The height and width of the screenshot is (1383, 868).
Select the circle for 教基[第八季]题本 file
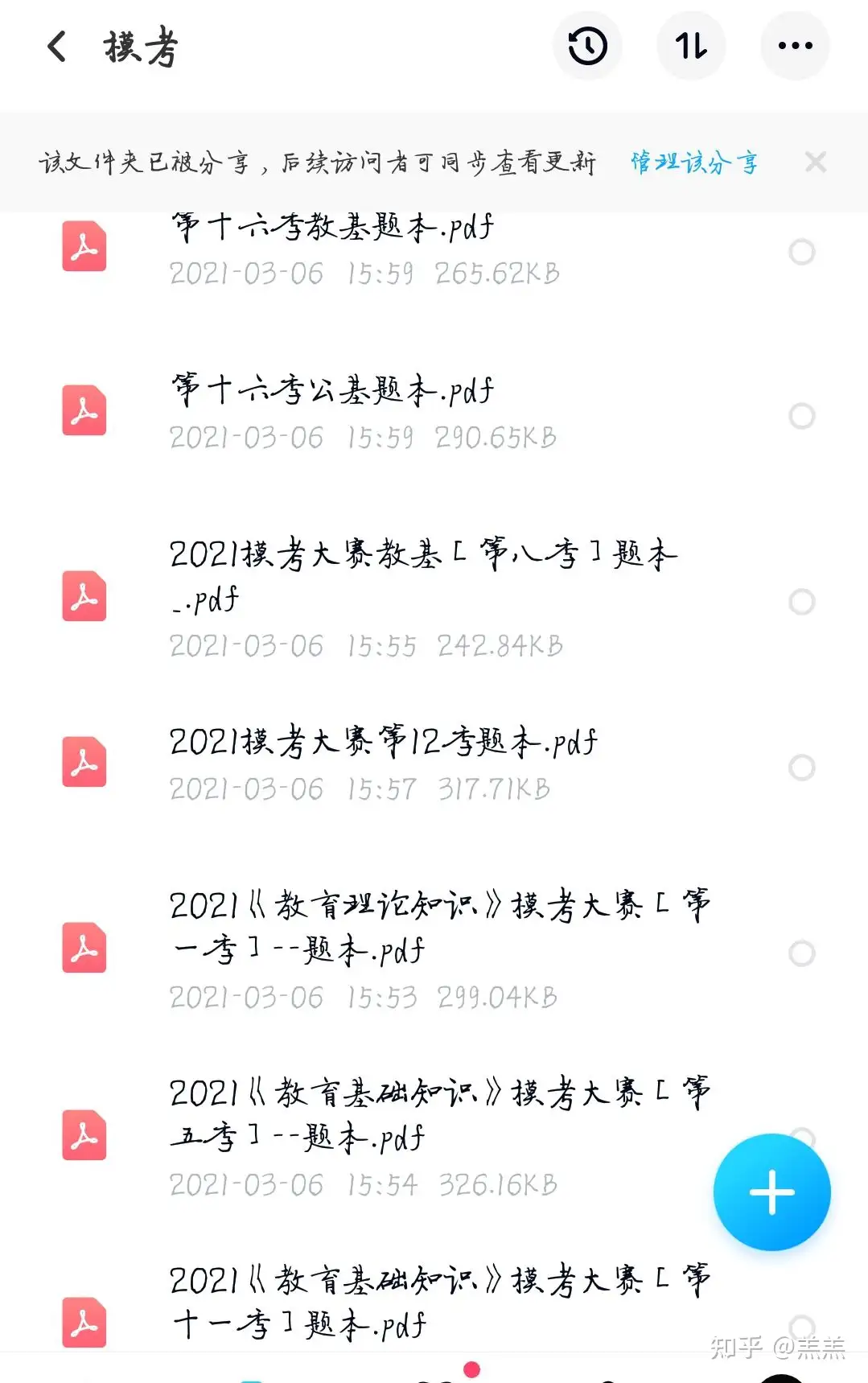coord(801,602)
